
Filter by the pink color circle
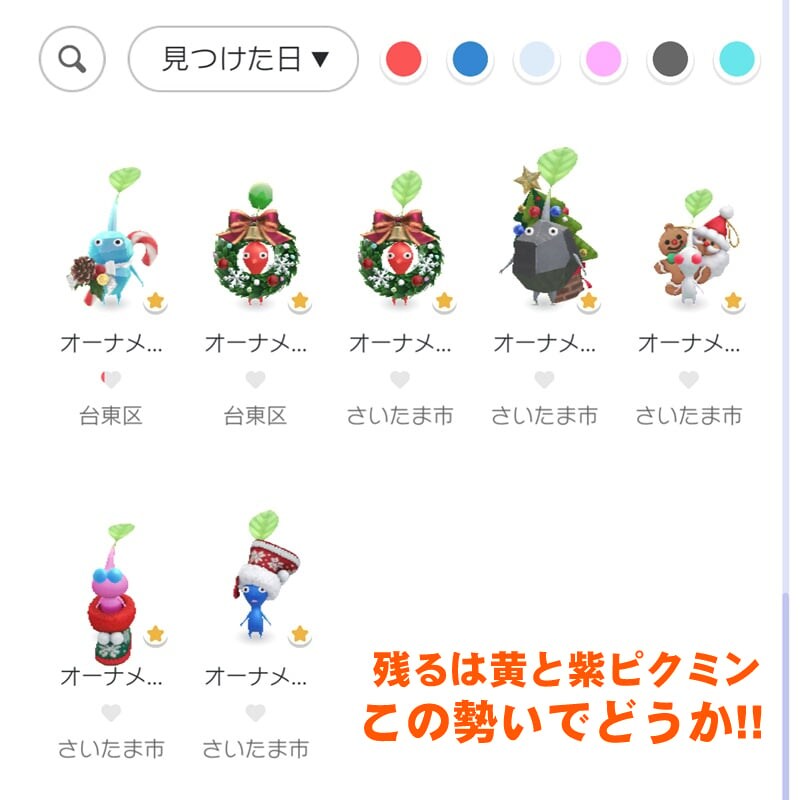[603, 59]
